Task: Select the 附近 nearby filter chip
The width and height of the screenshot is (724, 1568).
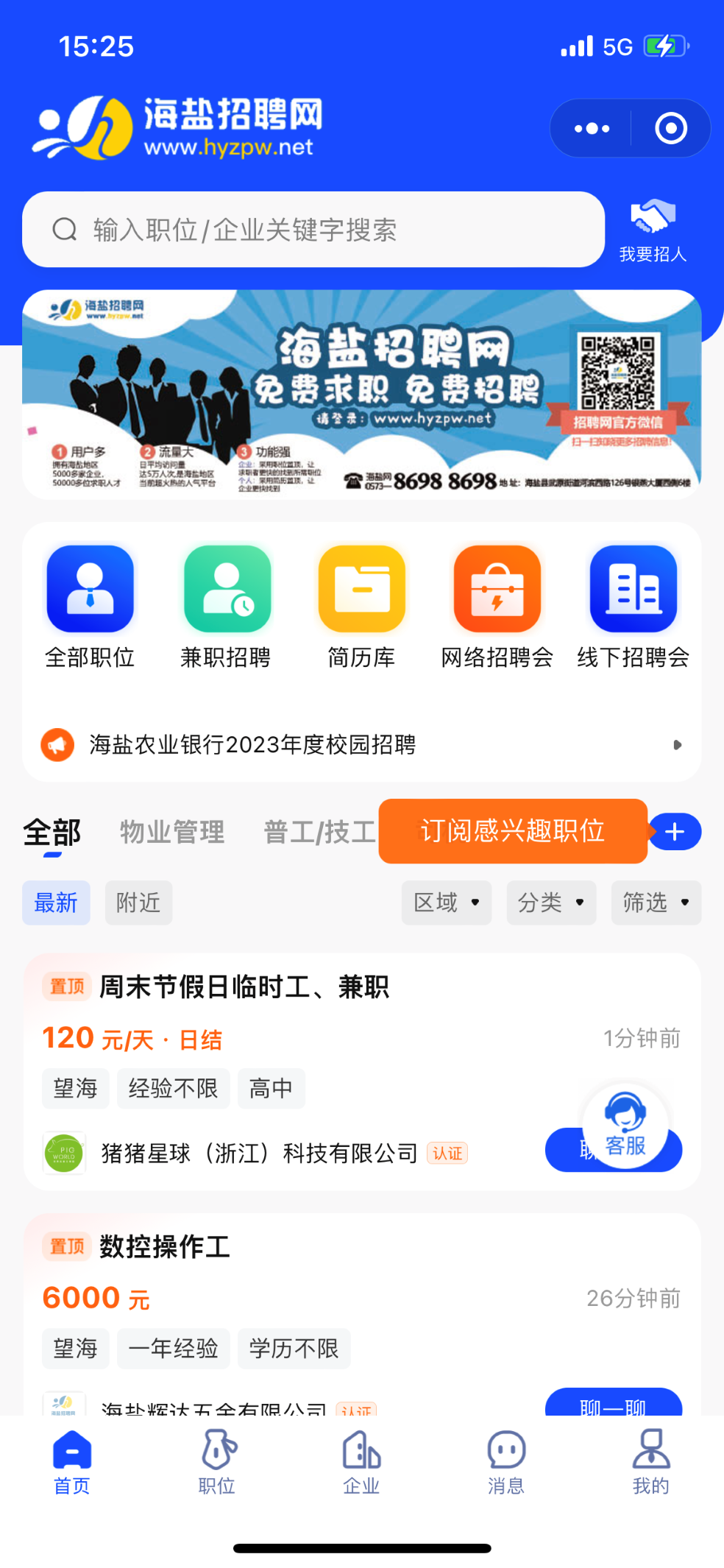Action: coord(138,903)
